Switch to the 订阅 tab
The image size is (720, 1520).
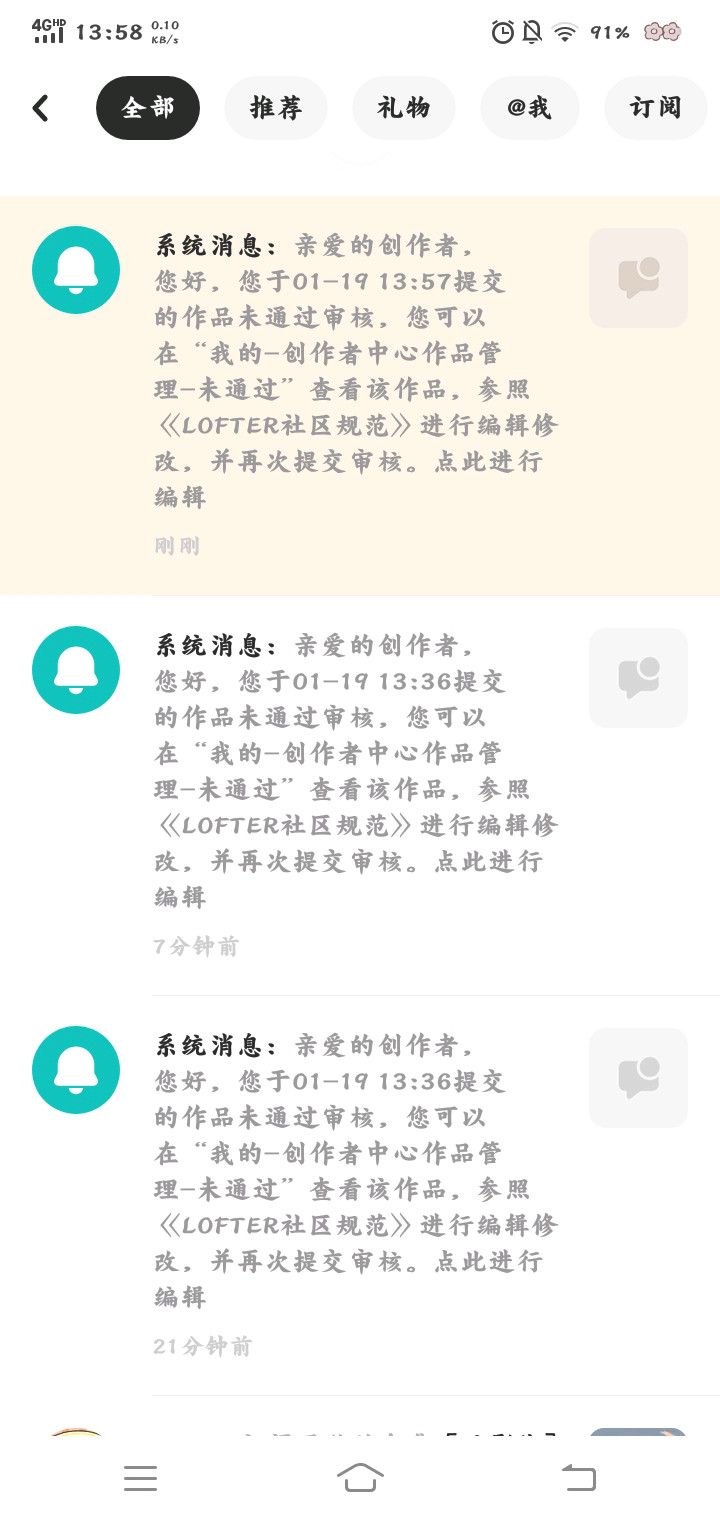(x=656, y=108)
